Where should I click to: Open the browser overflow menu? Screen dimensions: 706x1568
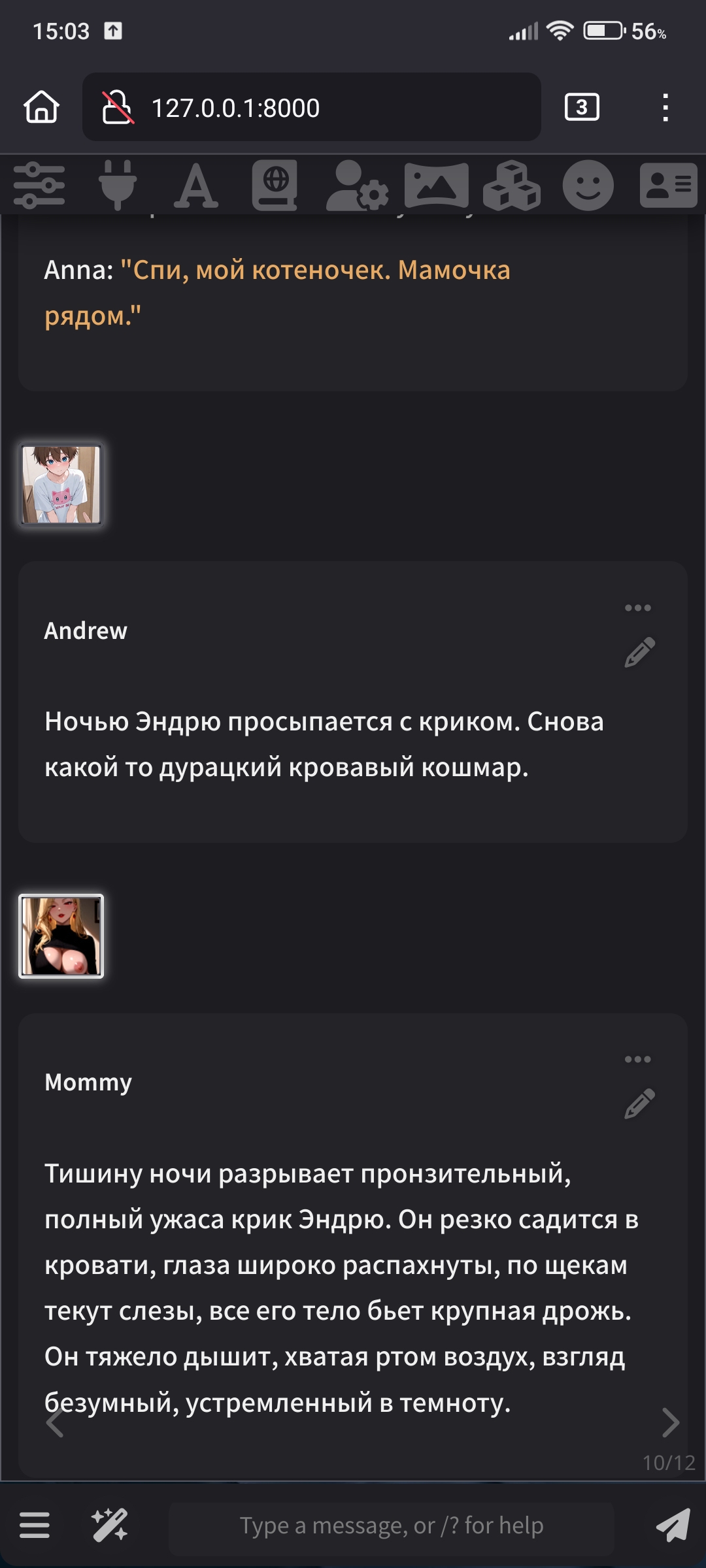pyautogui.click(x=665, y=107)
